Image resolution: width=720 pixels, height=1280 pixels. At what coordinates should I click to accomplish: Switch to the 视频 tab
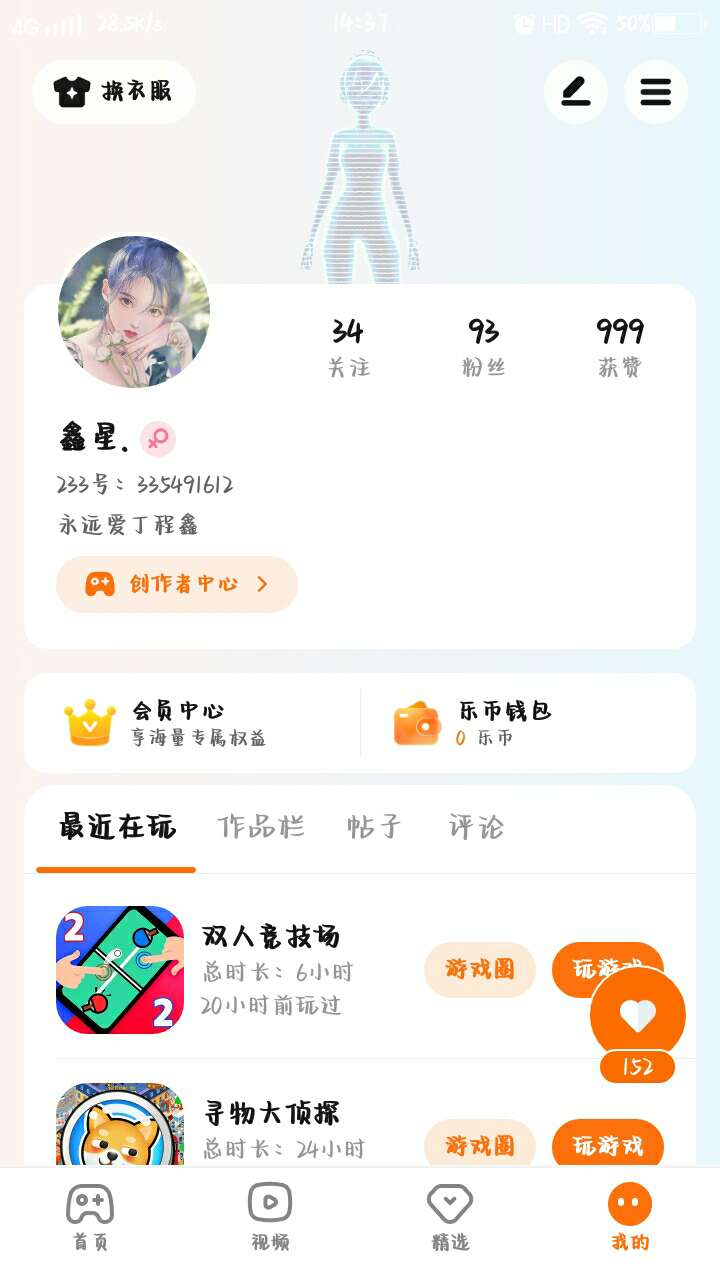click(270, 1216)
